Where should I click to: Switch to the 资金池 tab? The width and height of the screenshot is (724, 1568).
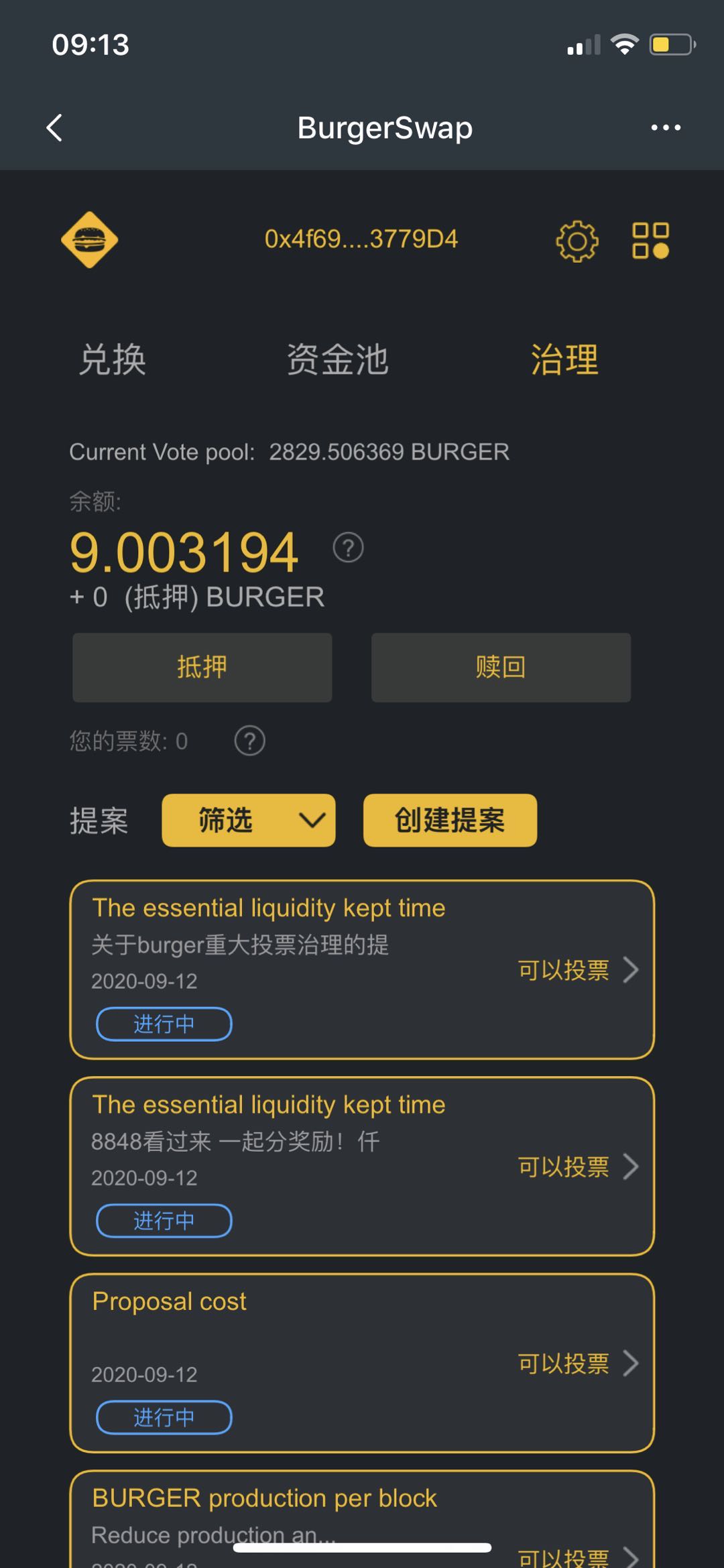tap(338, 360)
